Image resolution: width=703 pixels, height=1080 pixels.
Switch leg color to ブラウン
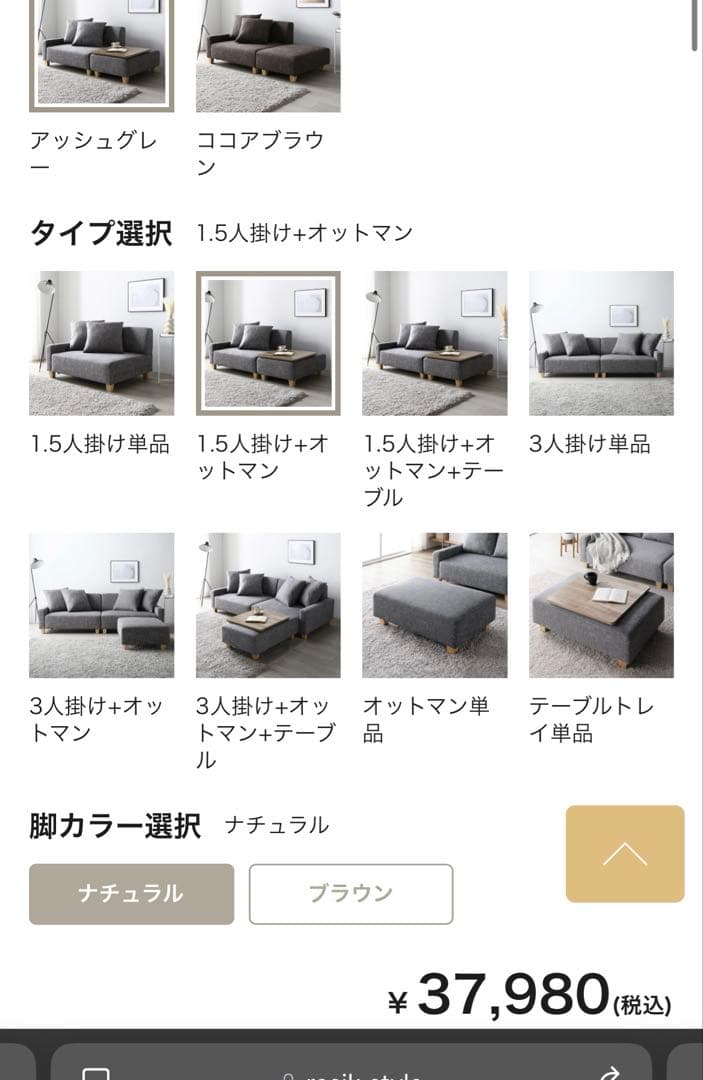[351, 894]
